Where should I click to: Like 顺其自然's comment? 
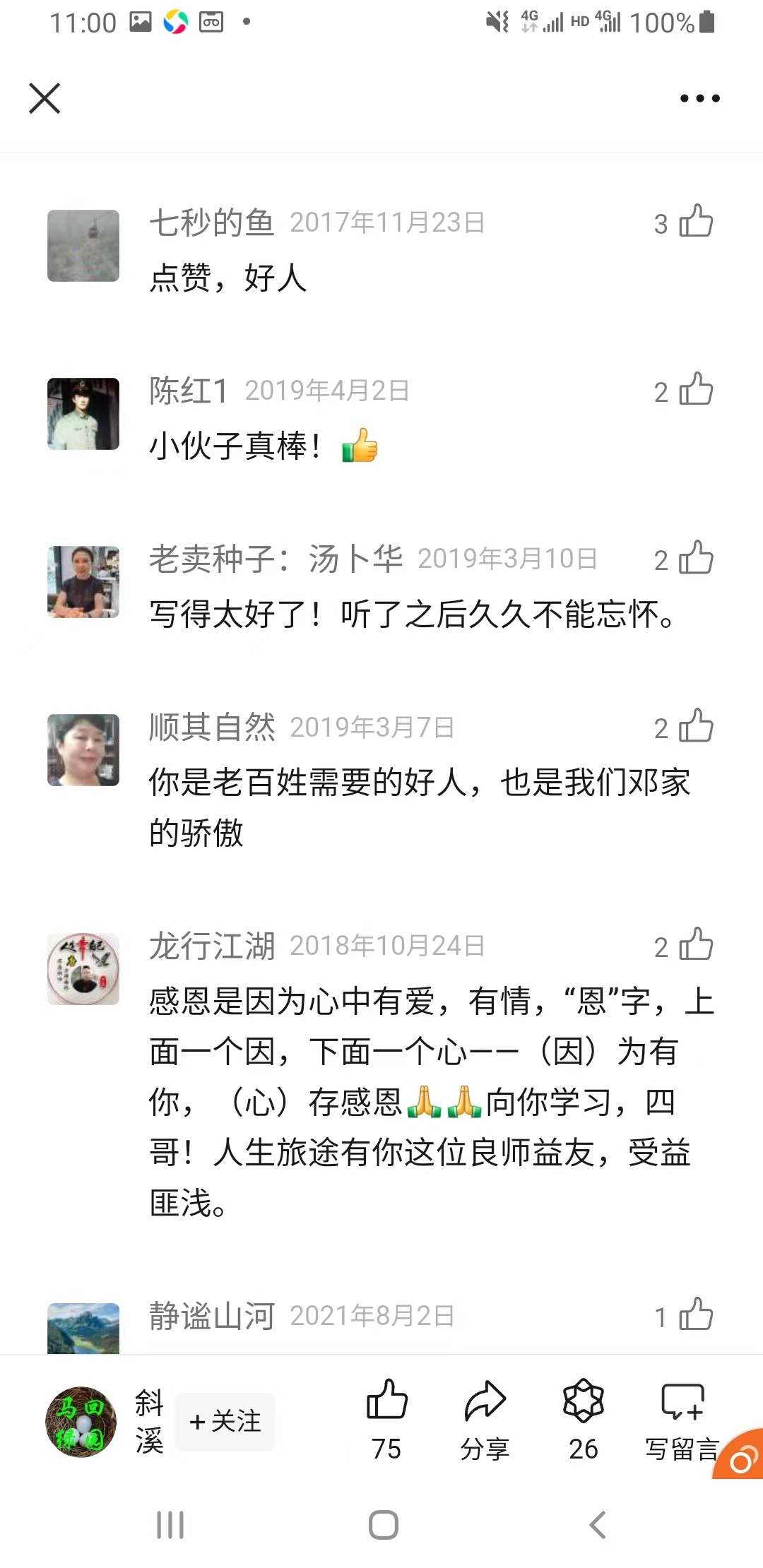695,726
